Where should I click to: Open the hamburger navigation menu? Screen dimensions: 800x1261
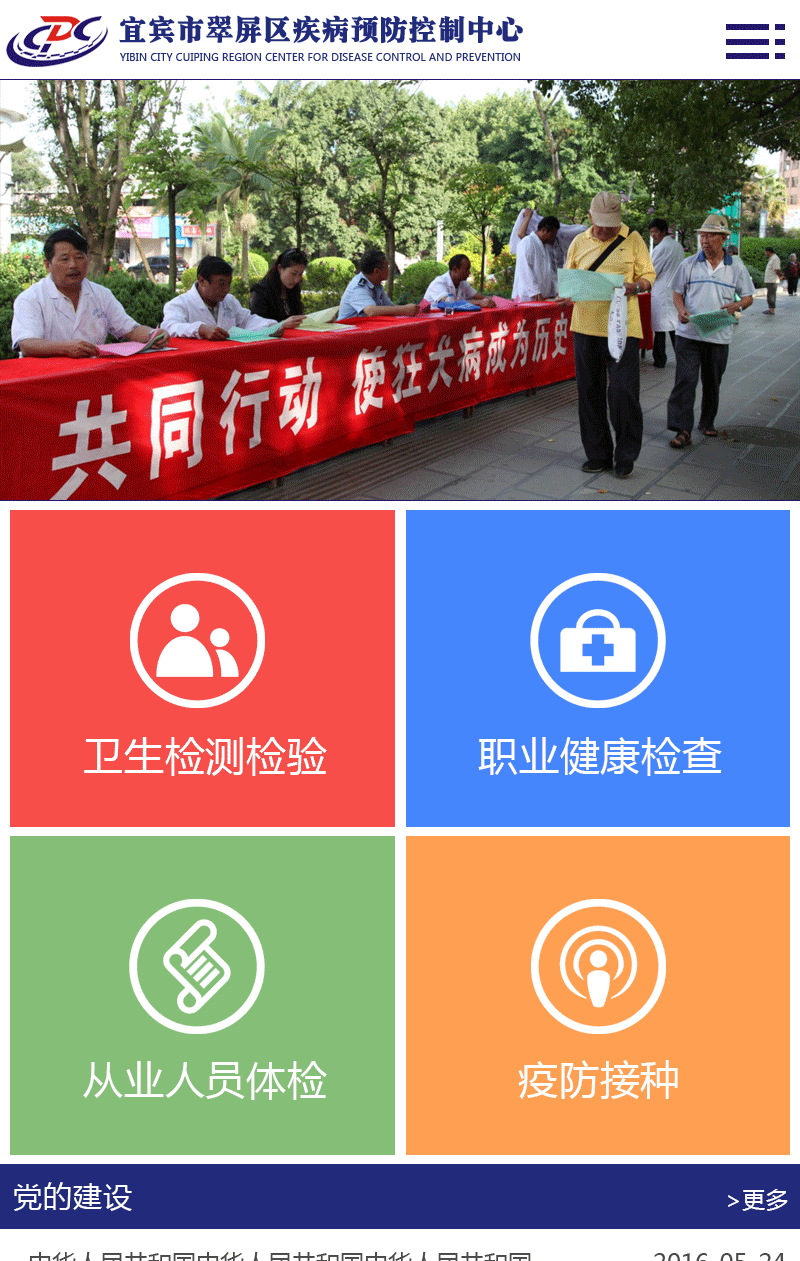tap(755, 42)
